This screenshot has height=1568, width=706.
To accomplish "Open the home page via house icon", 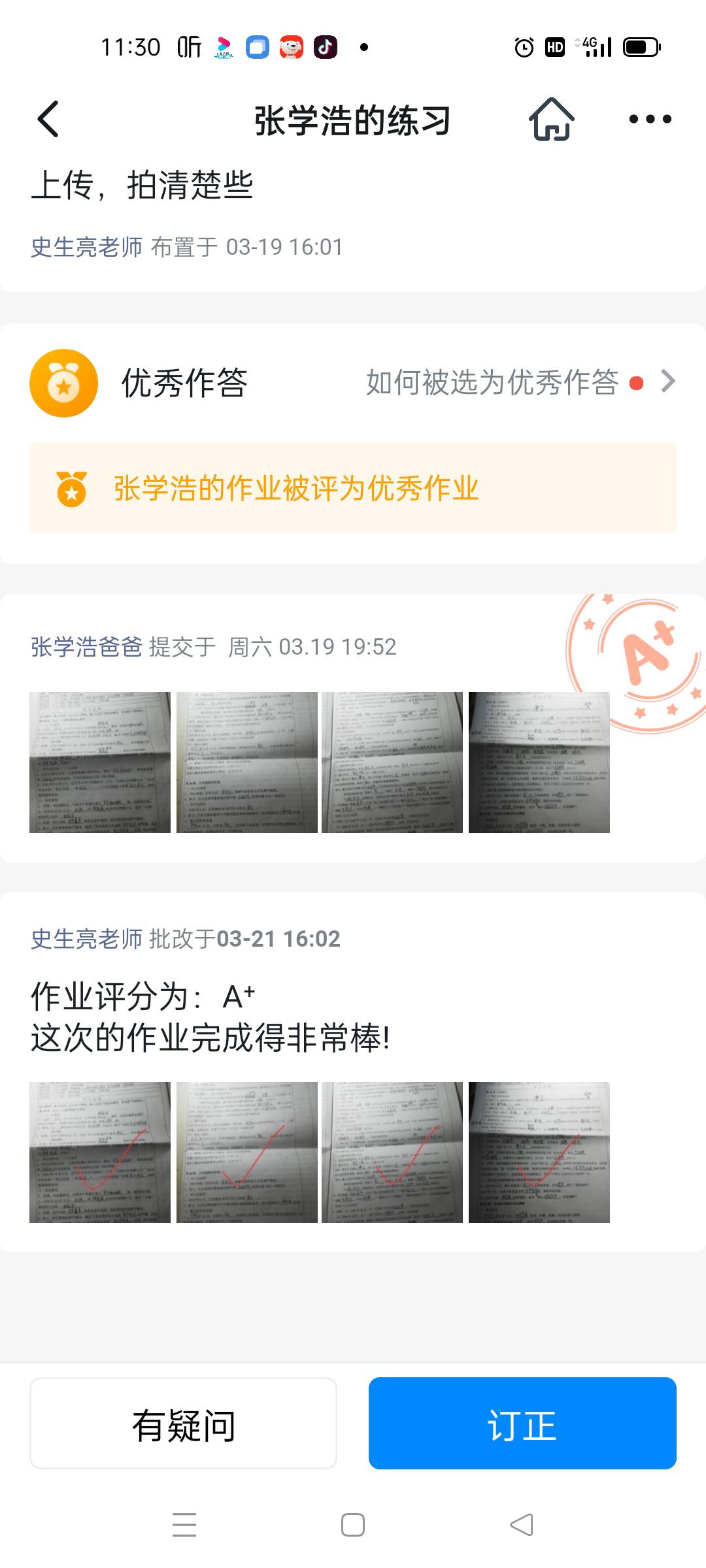I will tap(551, 120).
